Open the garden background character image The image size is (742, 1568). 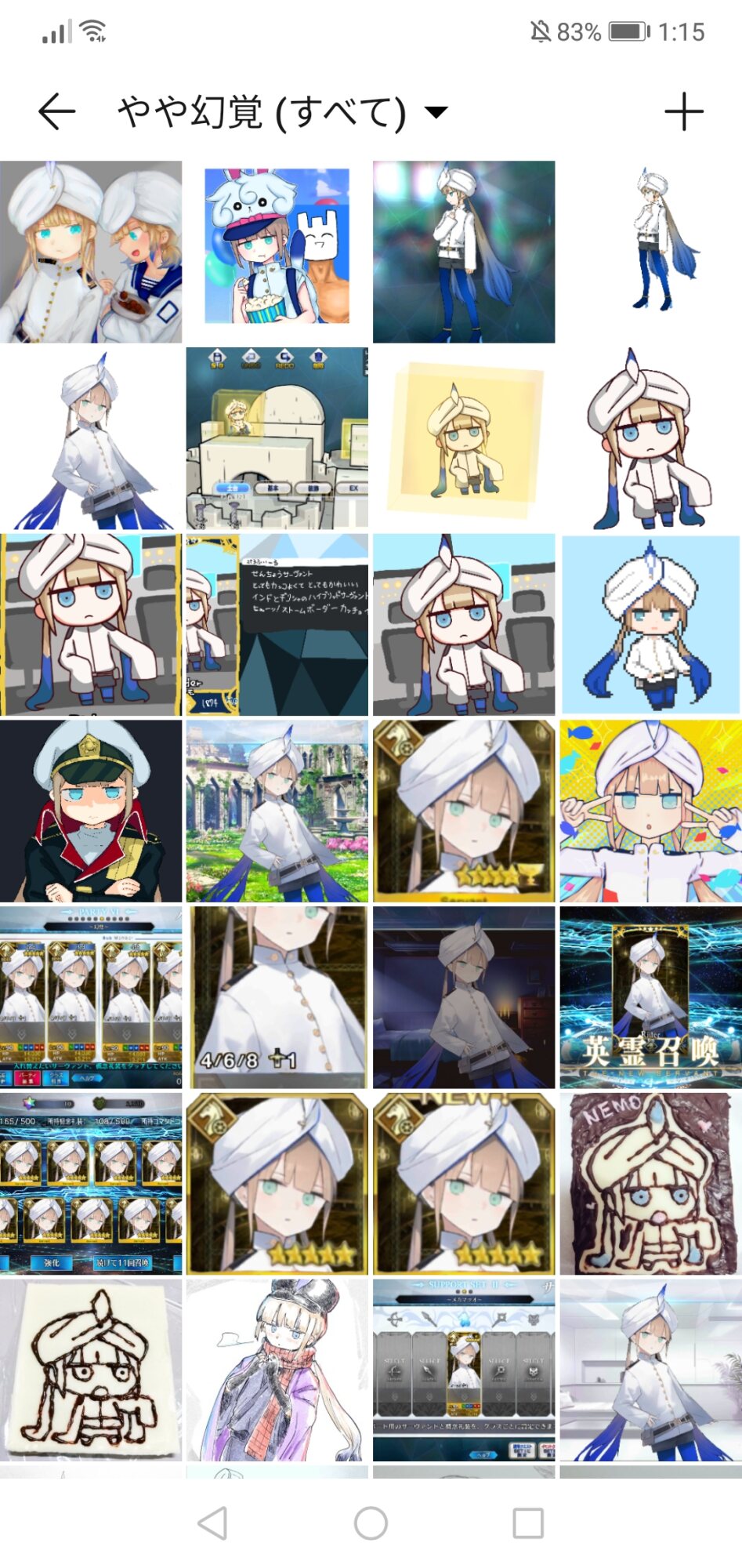277,811
